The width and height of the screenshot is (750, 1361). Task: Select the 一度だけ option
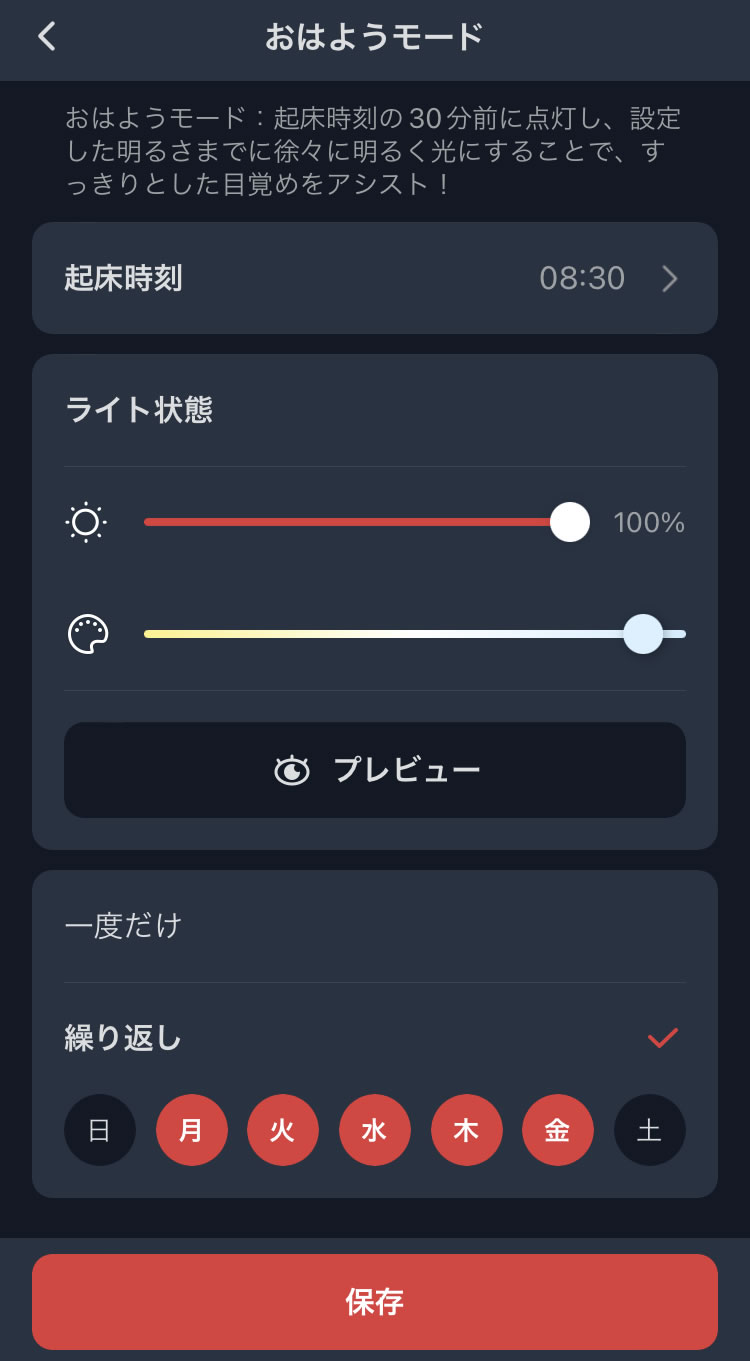point(375,926)
